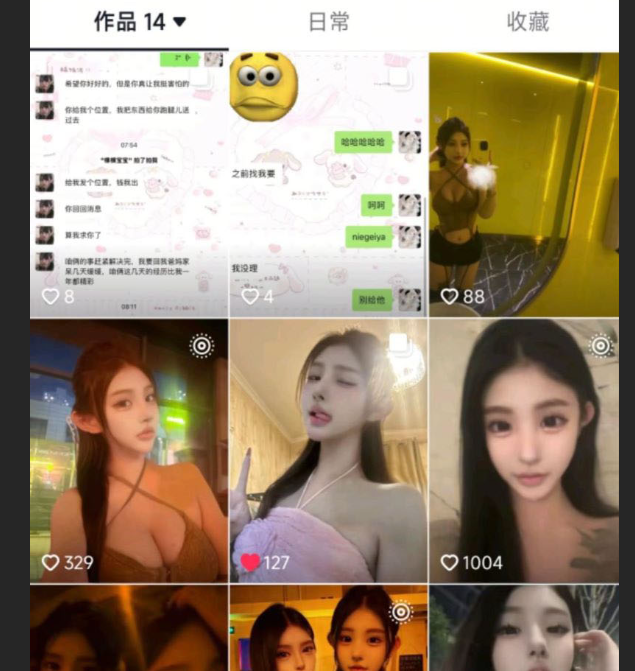Open the chat screenshot post with 8 likes
The image size is (635, 671).
tap(129, 183)
